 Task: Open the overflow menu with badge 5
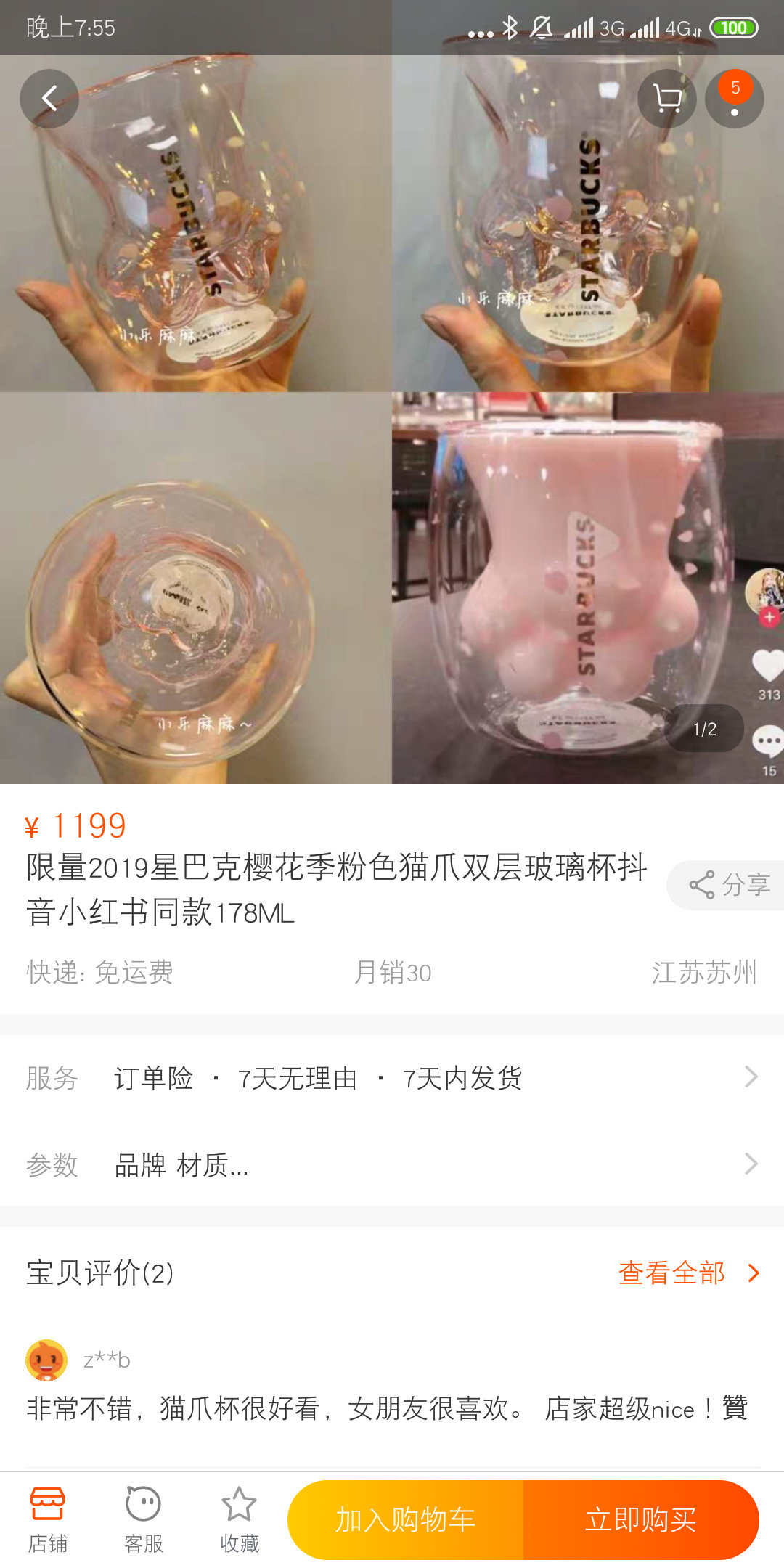pos(734,99)
